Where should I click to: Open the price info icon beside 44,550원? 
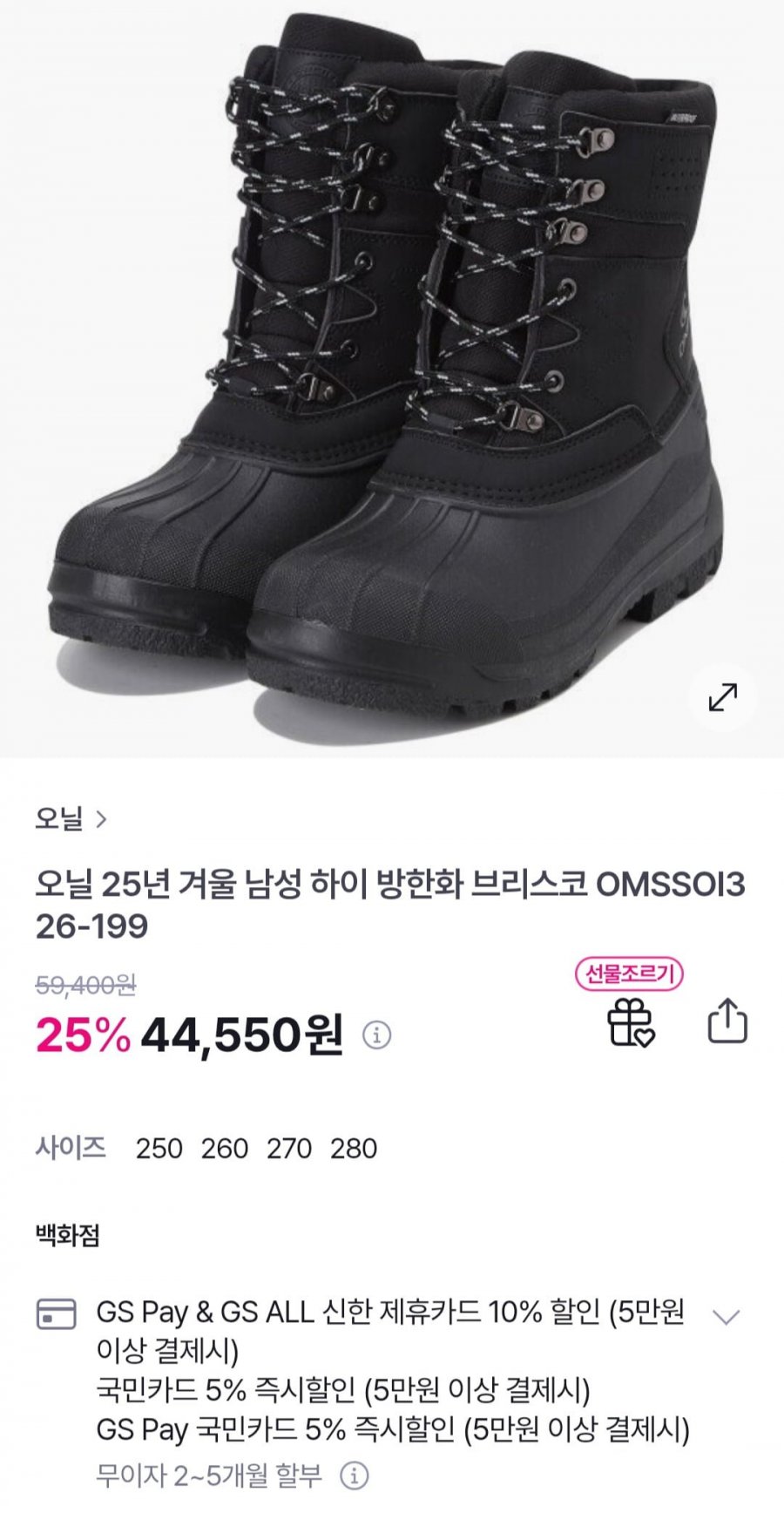376,1035
